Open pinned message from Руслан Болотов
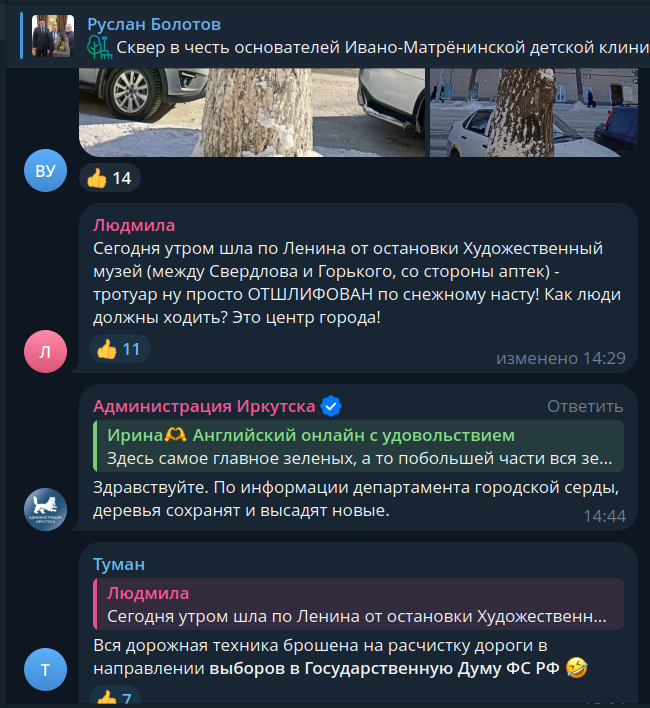Viewport: 650px width, 708px height. 330,35
